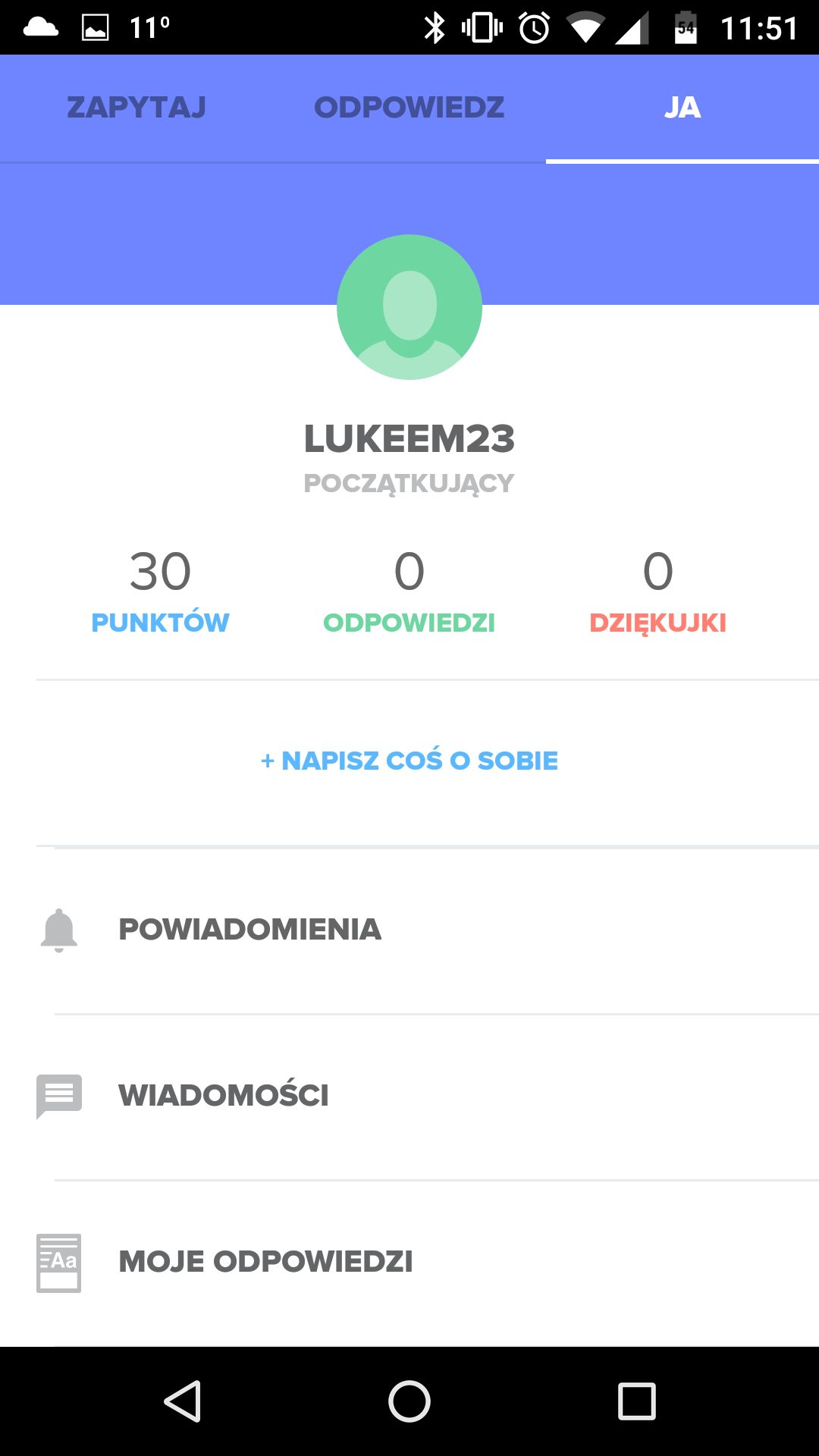Viewport: 819px width, 1456px height.
Task: Open MOJE ODPOWIEDZI row
Action: (x=409, y=1263)
